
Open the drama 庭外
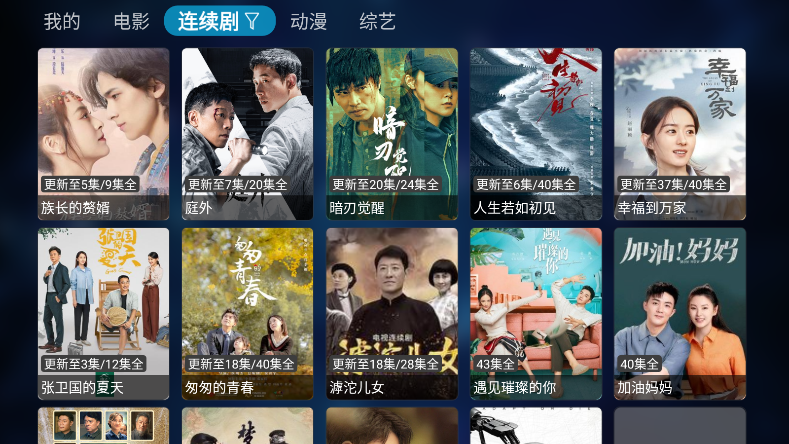click(x=248, y=133)
